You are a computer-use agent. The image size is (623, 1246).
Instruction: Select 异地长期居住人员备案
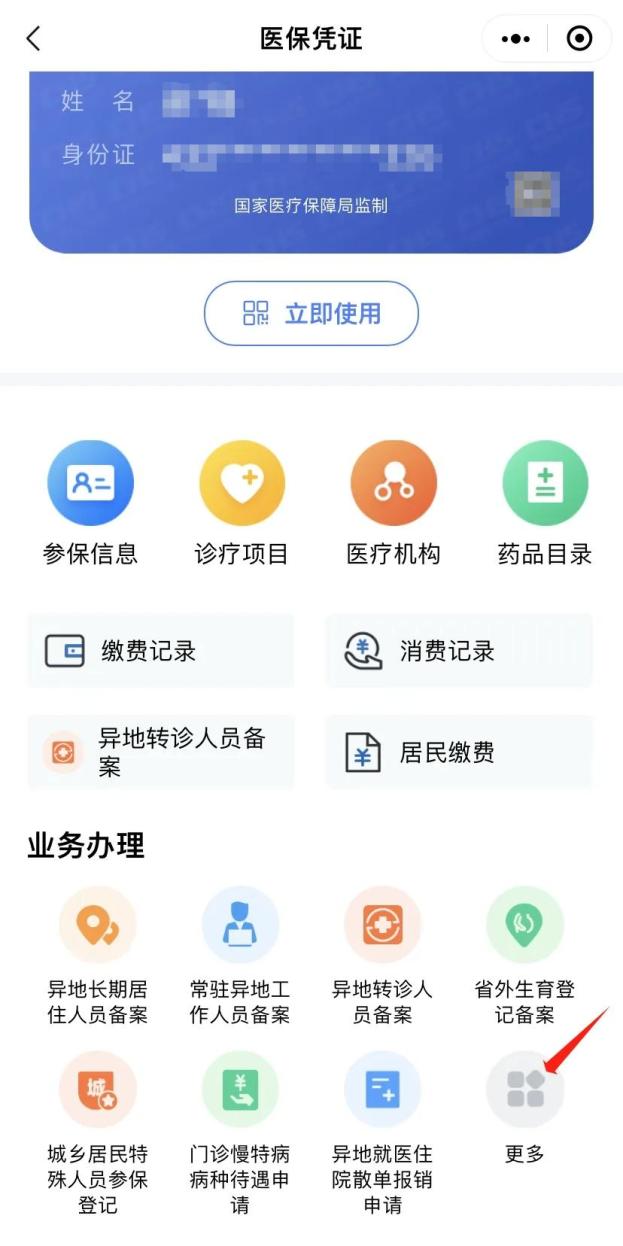[x=98, y=955]
